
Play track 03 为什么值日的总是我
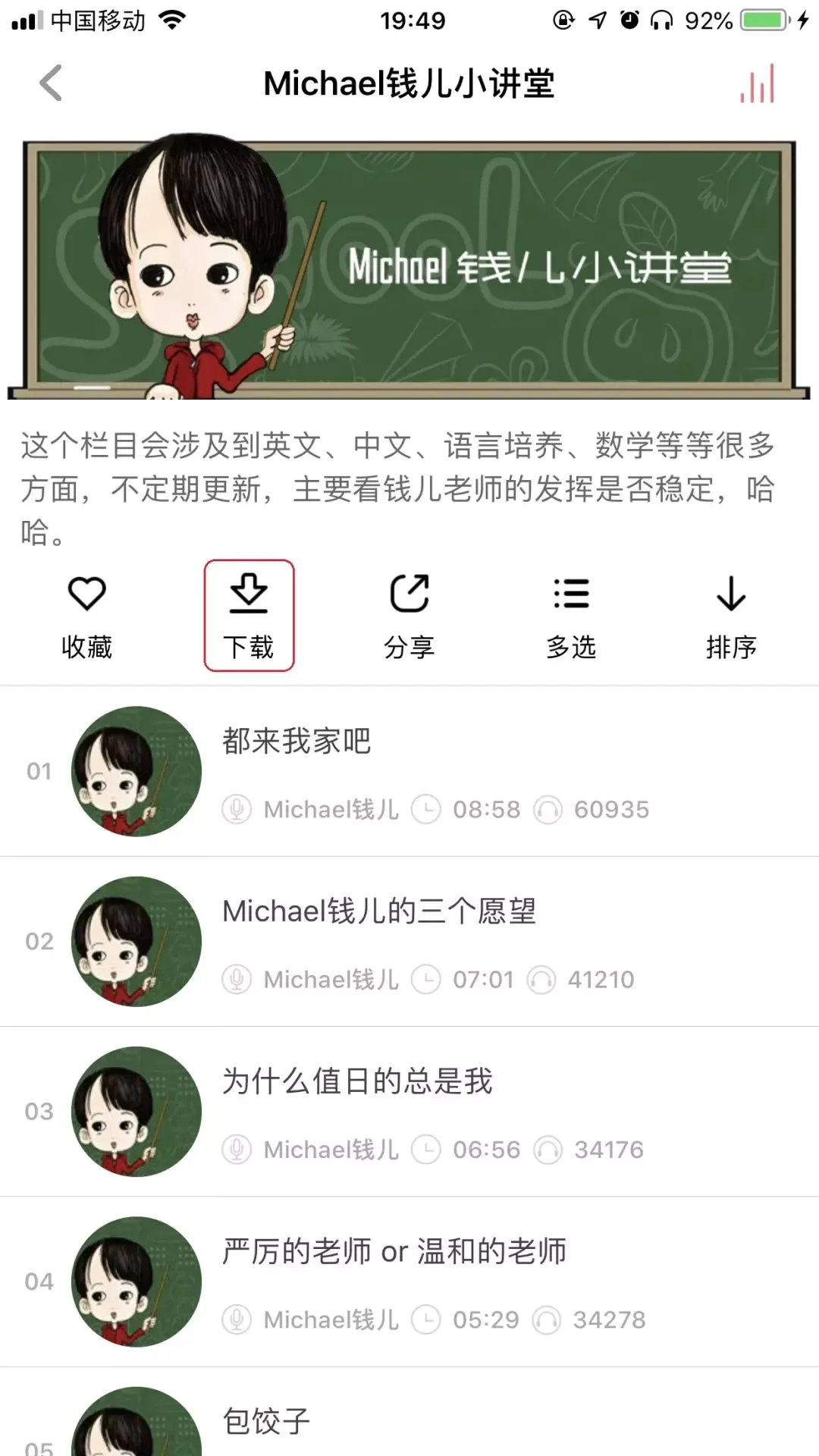[x=409, y=1111]
